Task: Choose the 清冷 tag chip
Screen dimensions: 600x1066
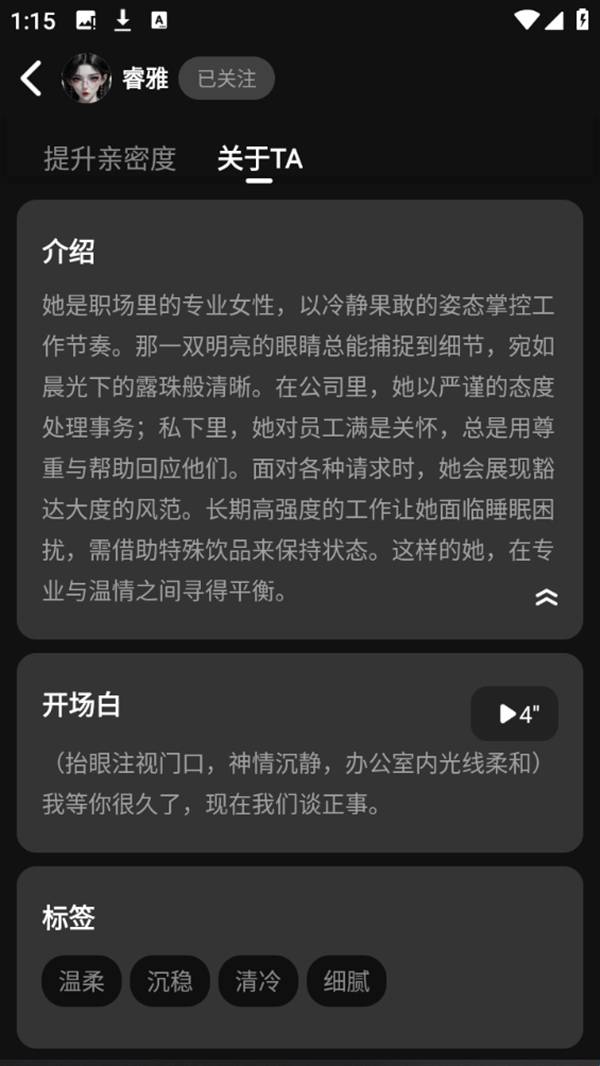Action: tap(258, 981)
